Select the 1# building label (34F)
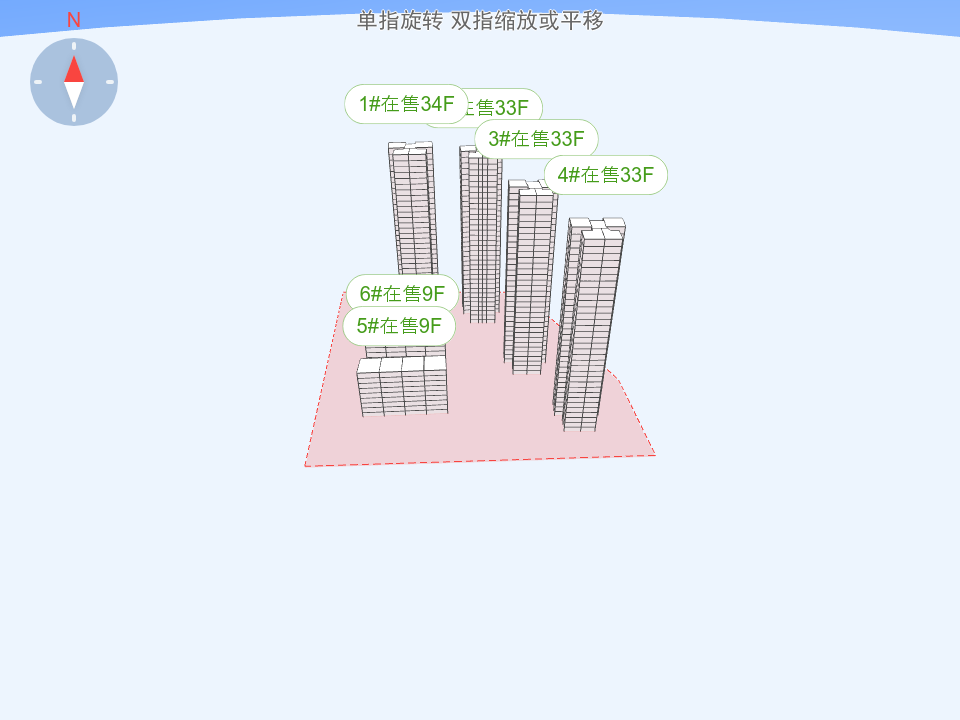Viewport: 960px width, 720px height. [406, 104]
